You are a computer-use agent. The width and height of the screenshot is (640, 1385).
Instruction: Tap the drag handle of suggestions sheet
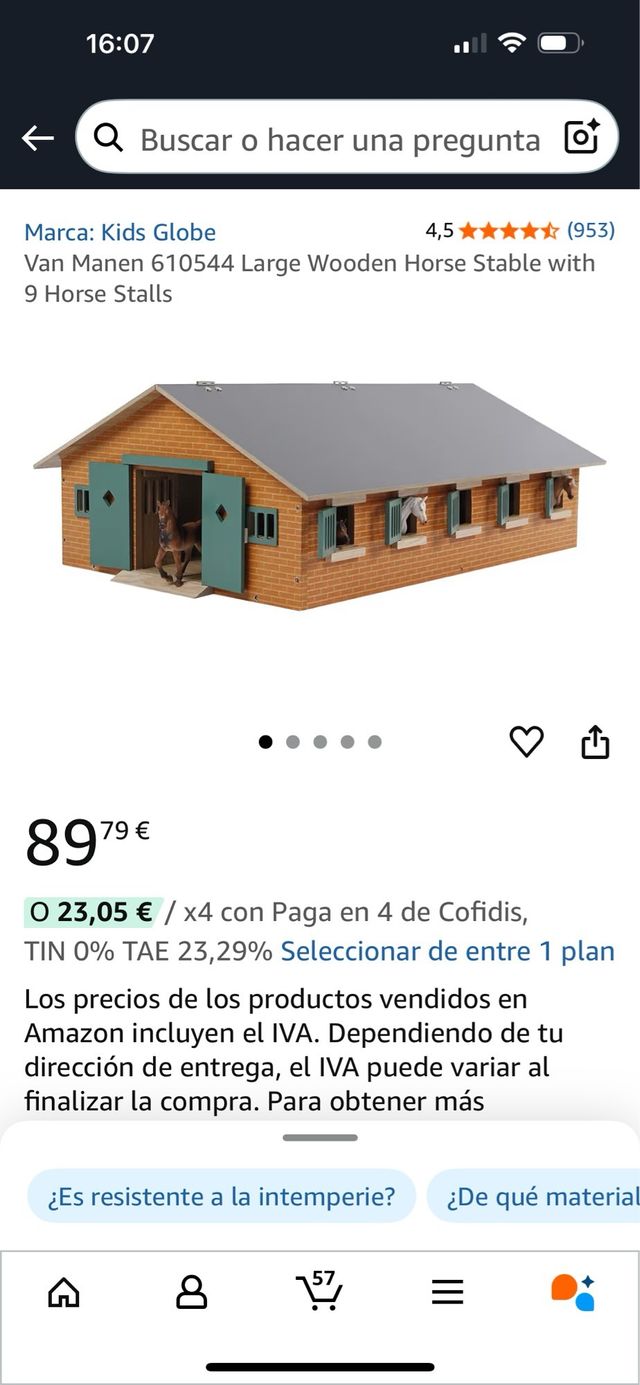320,1137
